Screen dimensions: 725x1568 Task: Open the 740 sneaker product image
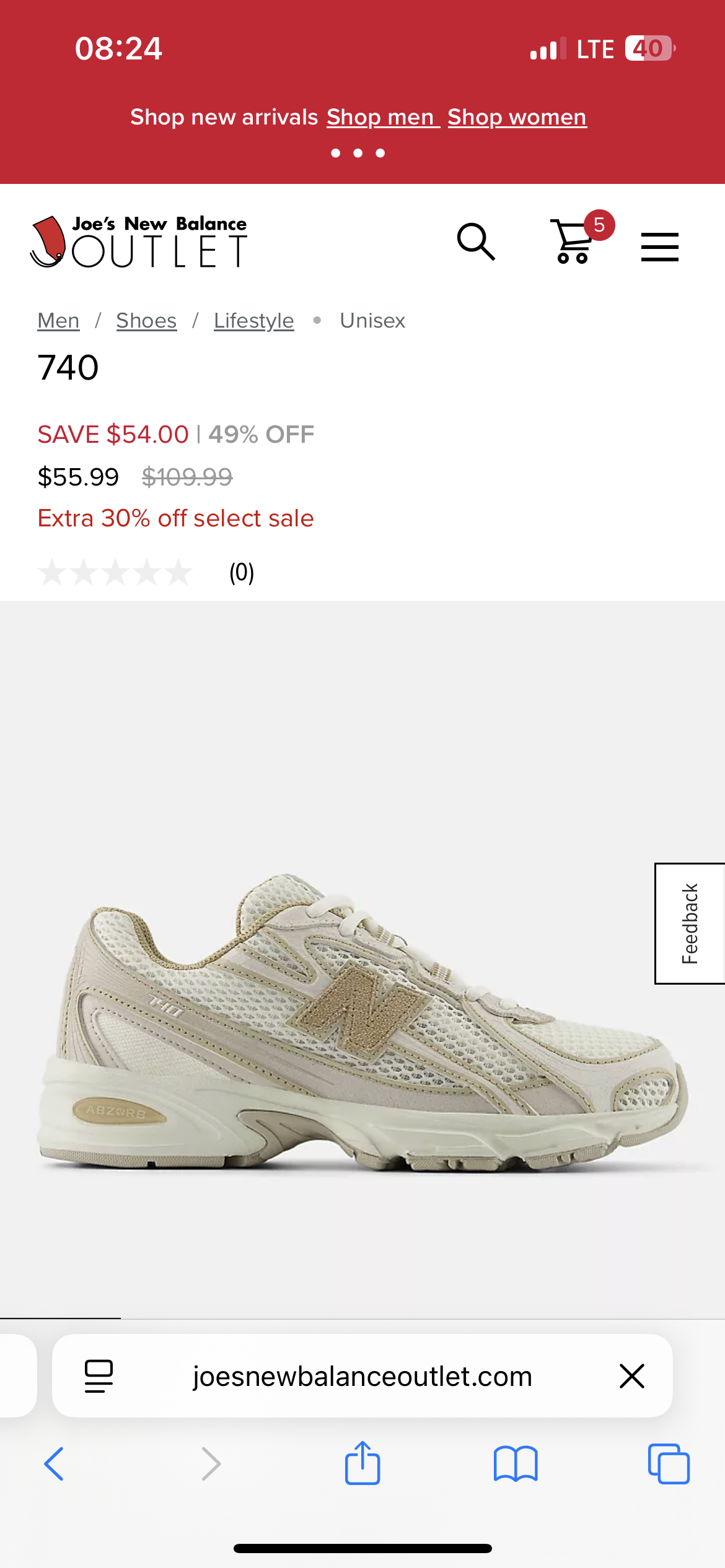tap(362, 1022)
